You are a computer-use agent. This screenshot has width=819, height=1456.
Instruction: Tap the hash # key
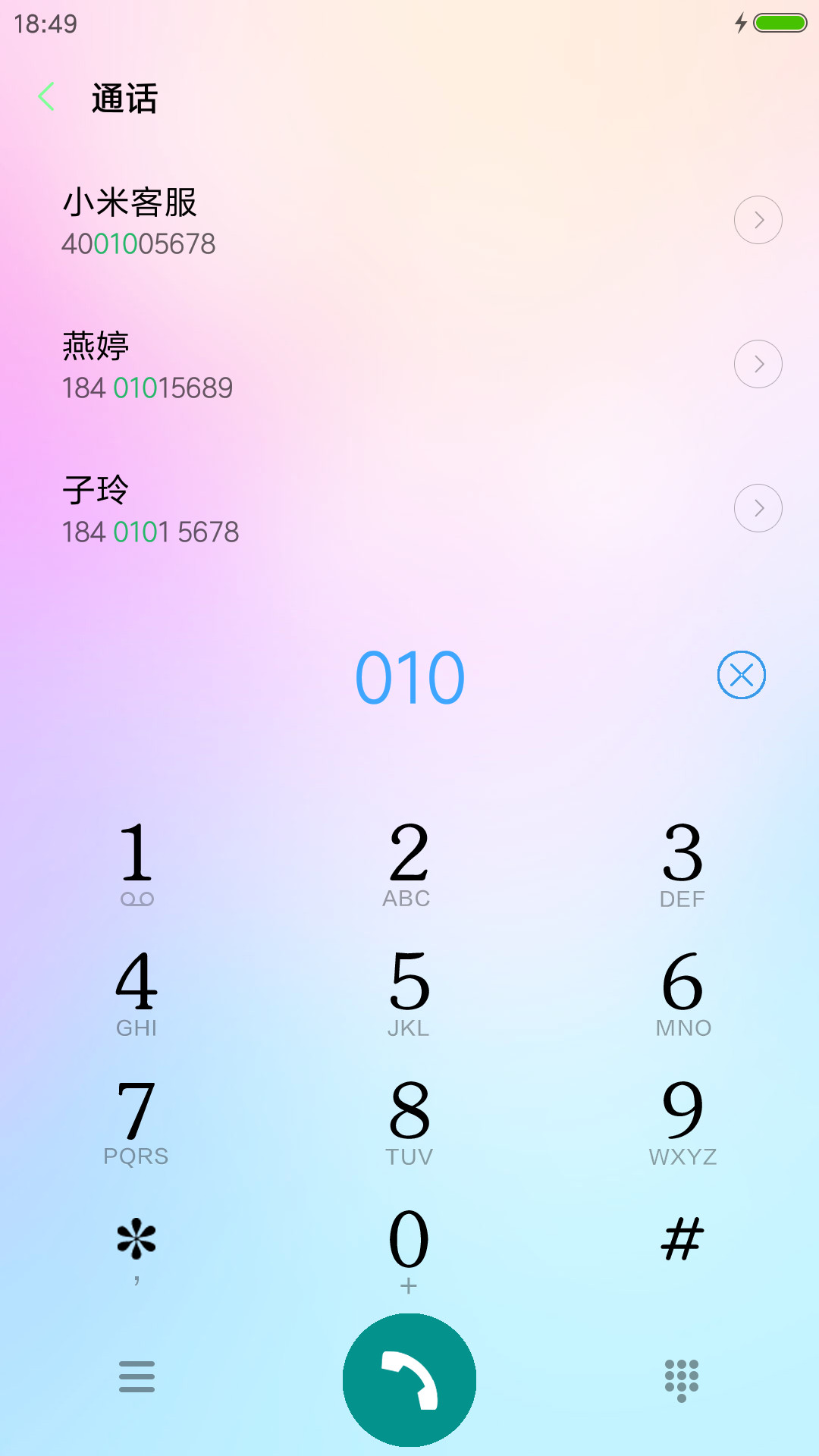pyautogui.click(x=682, y=1238)
